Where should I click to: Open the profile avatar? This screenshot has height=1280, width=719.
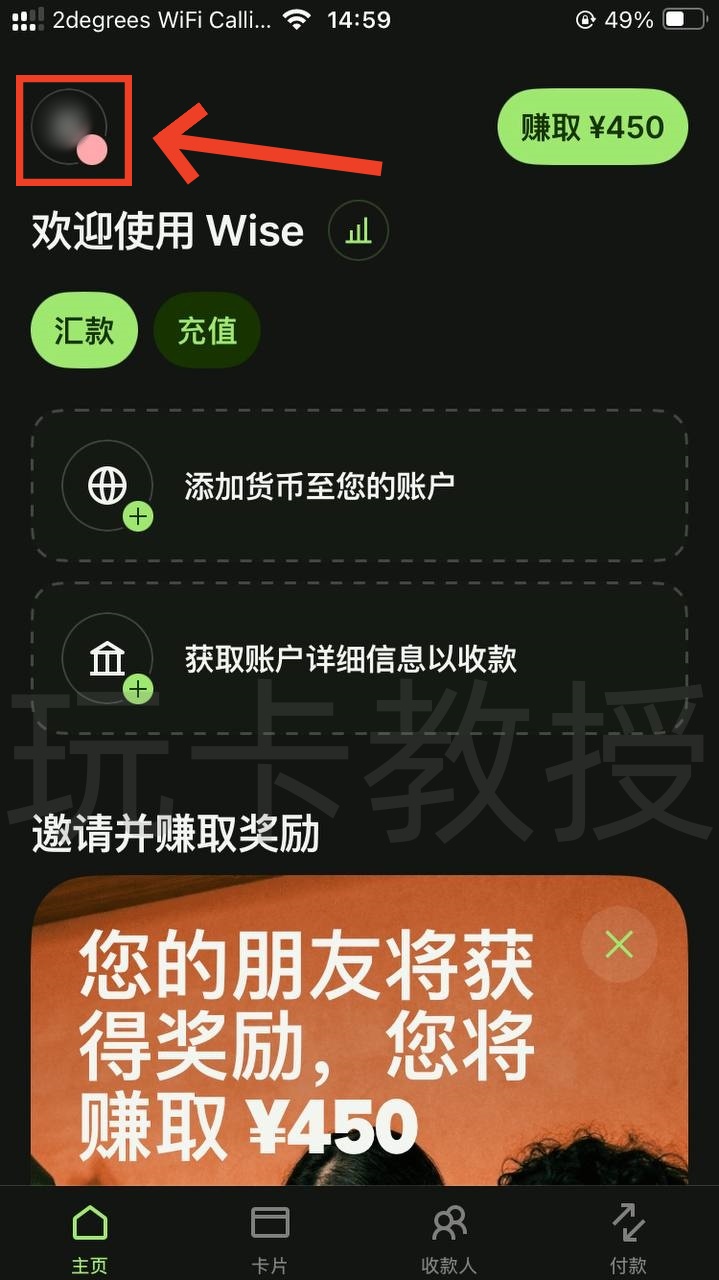[70, 128]
